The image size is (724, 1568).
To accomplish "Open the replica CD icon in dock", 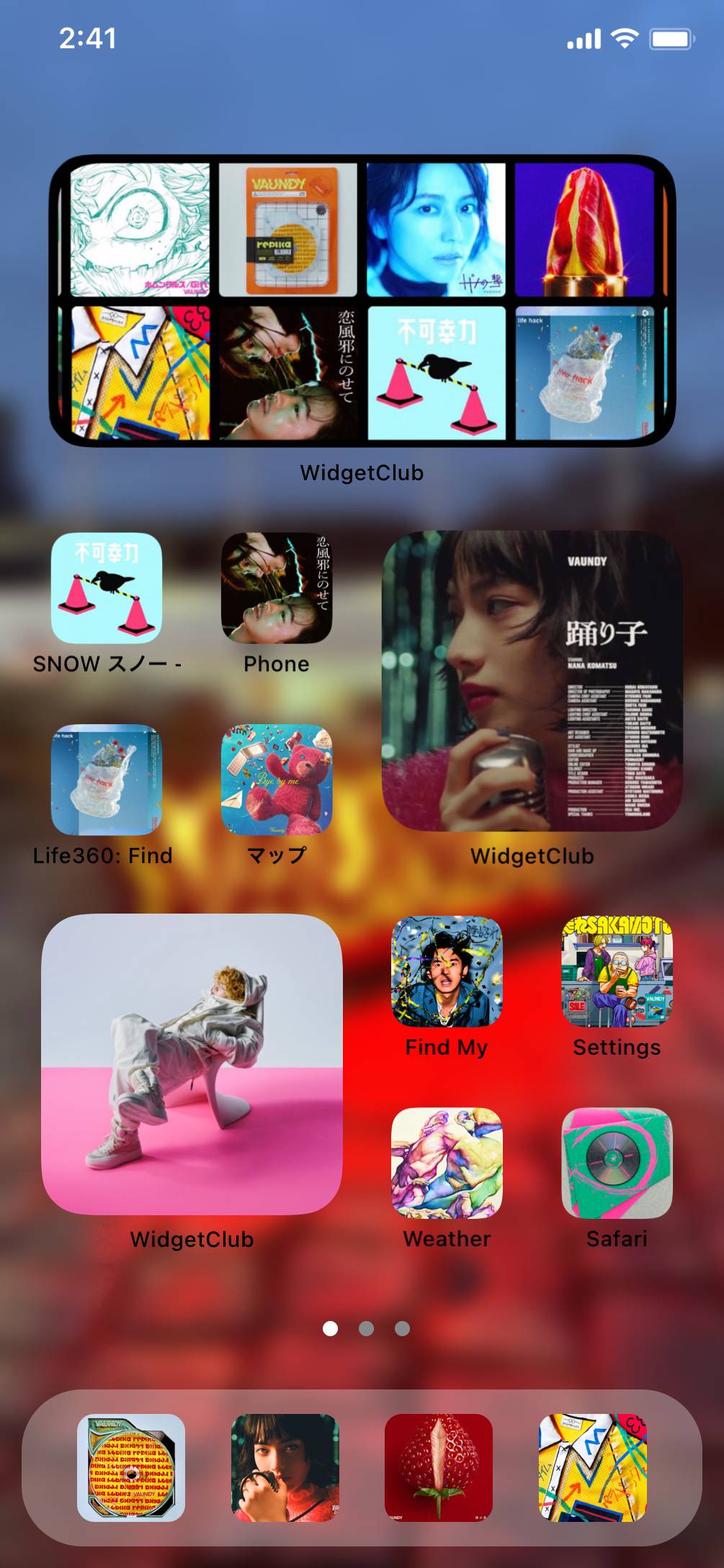I will [x=131, y=1468].
